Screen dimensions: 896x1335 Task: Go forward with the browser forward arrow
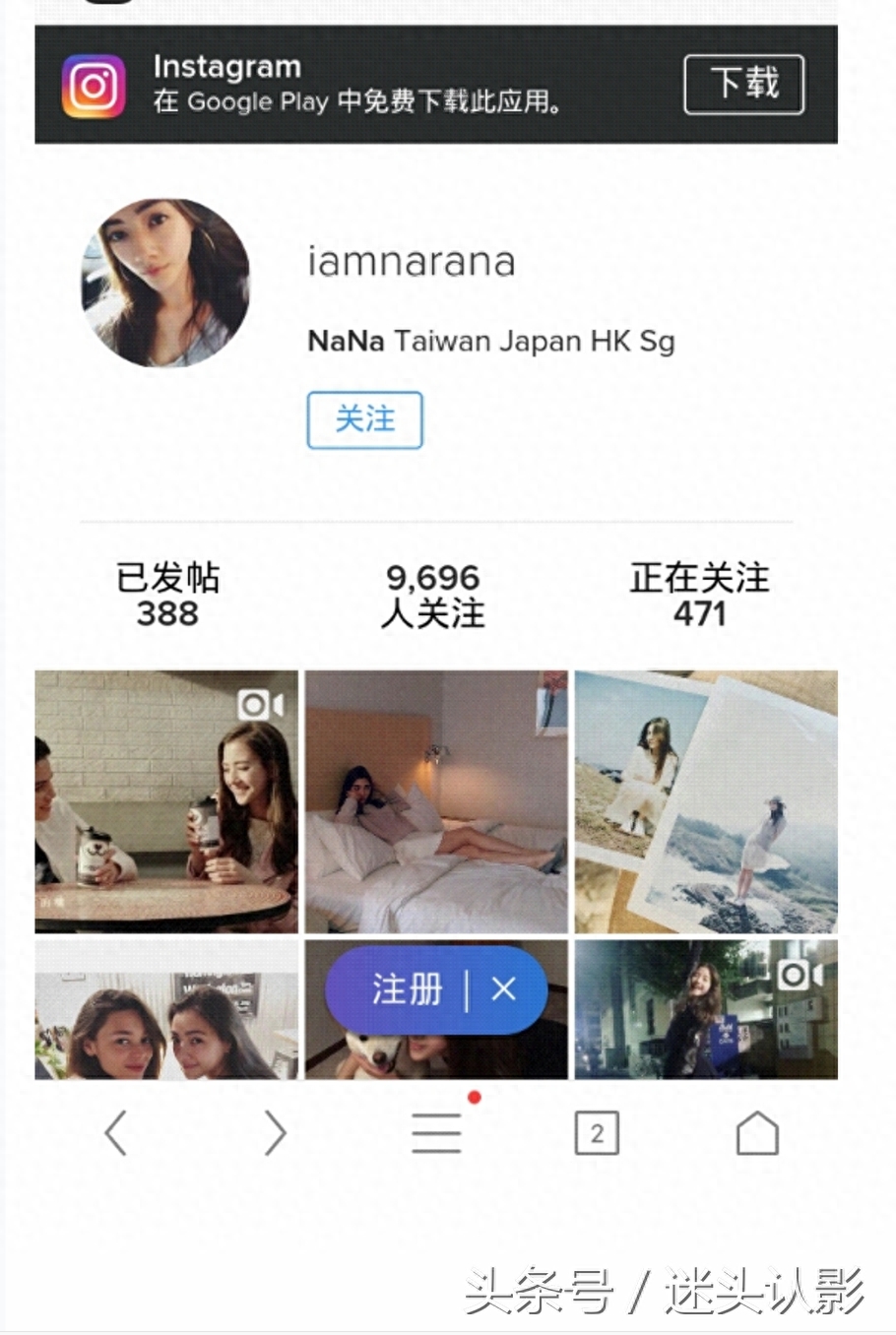click(276, 1133)
